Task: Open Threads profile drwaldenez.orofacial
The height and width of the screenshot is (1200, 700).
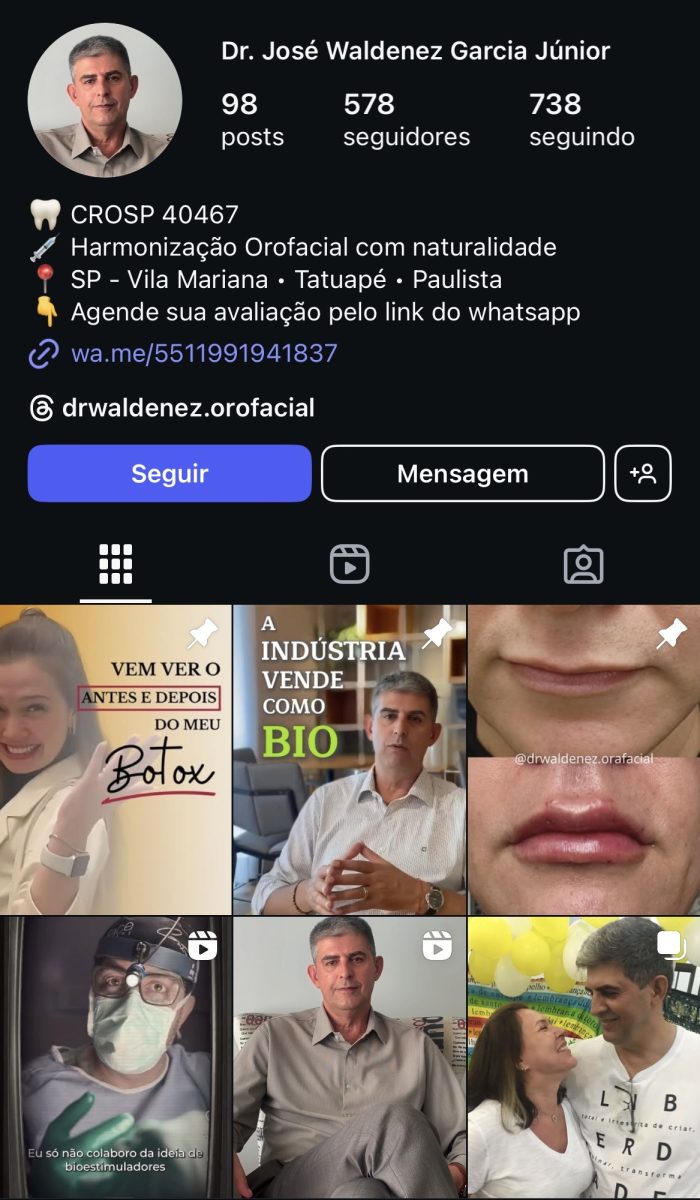Action: coord(187,408)
